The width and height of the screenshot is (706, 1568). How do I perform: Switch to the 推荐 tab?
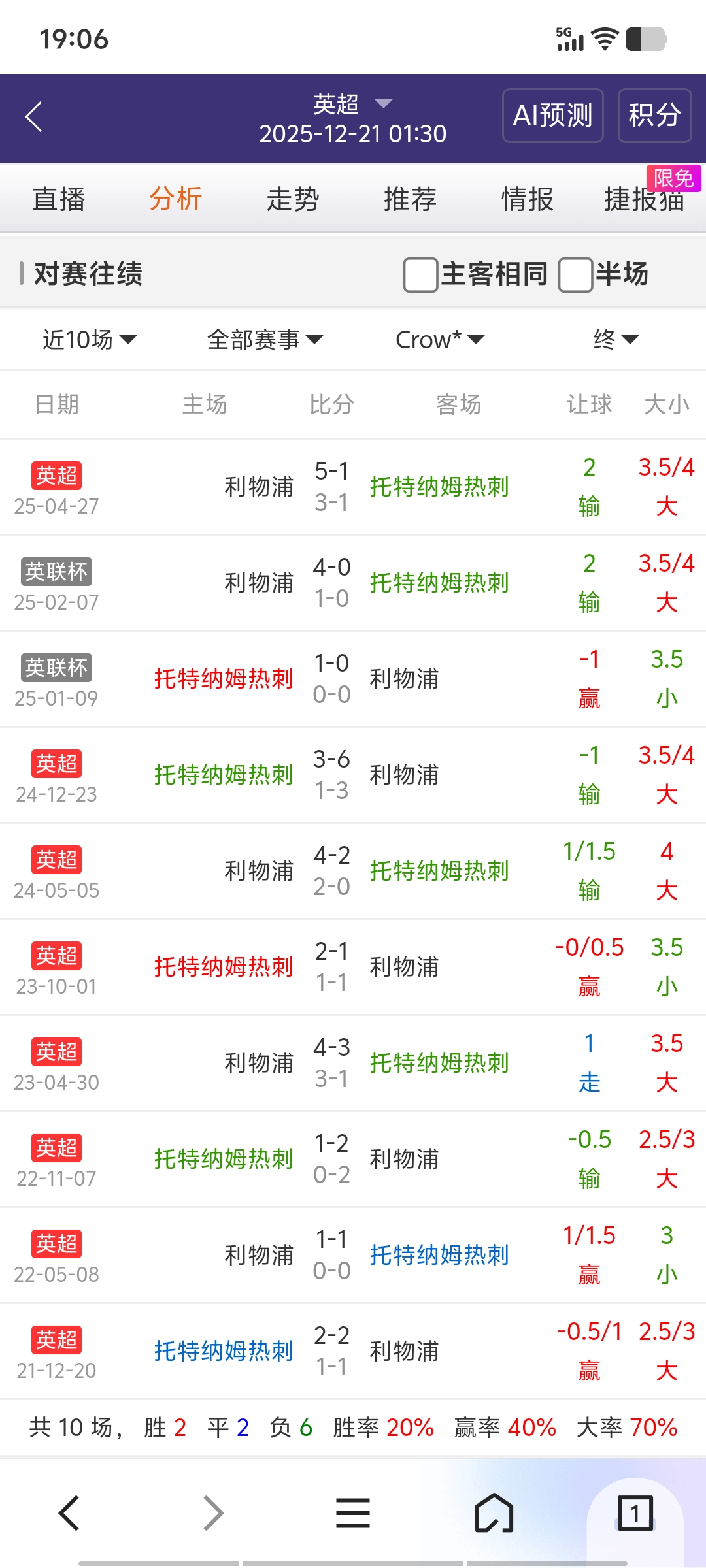click(410, 199)
